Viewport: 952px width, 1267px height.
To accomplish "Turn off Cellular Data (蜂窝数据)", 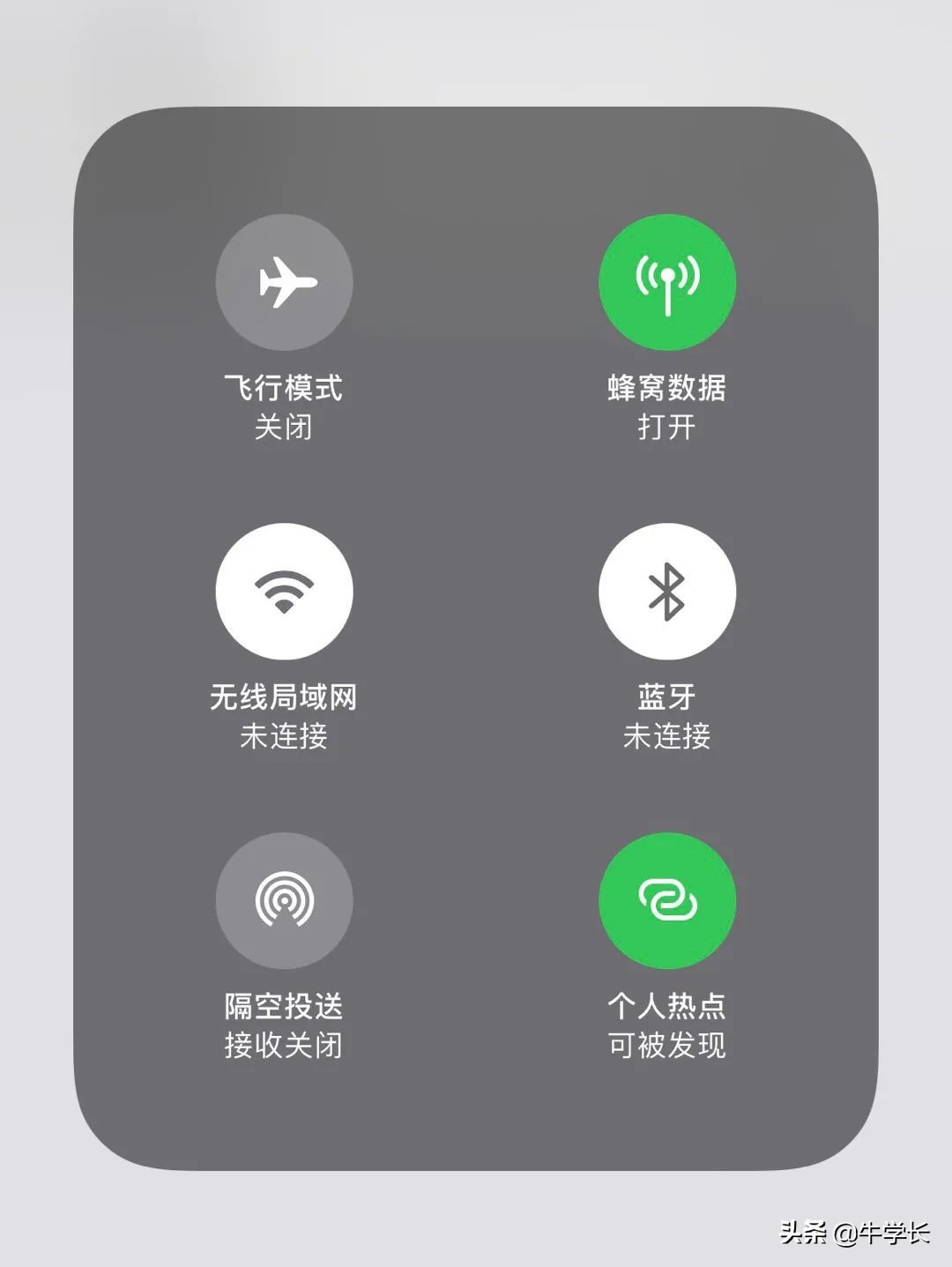I will click(667, 282).
